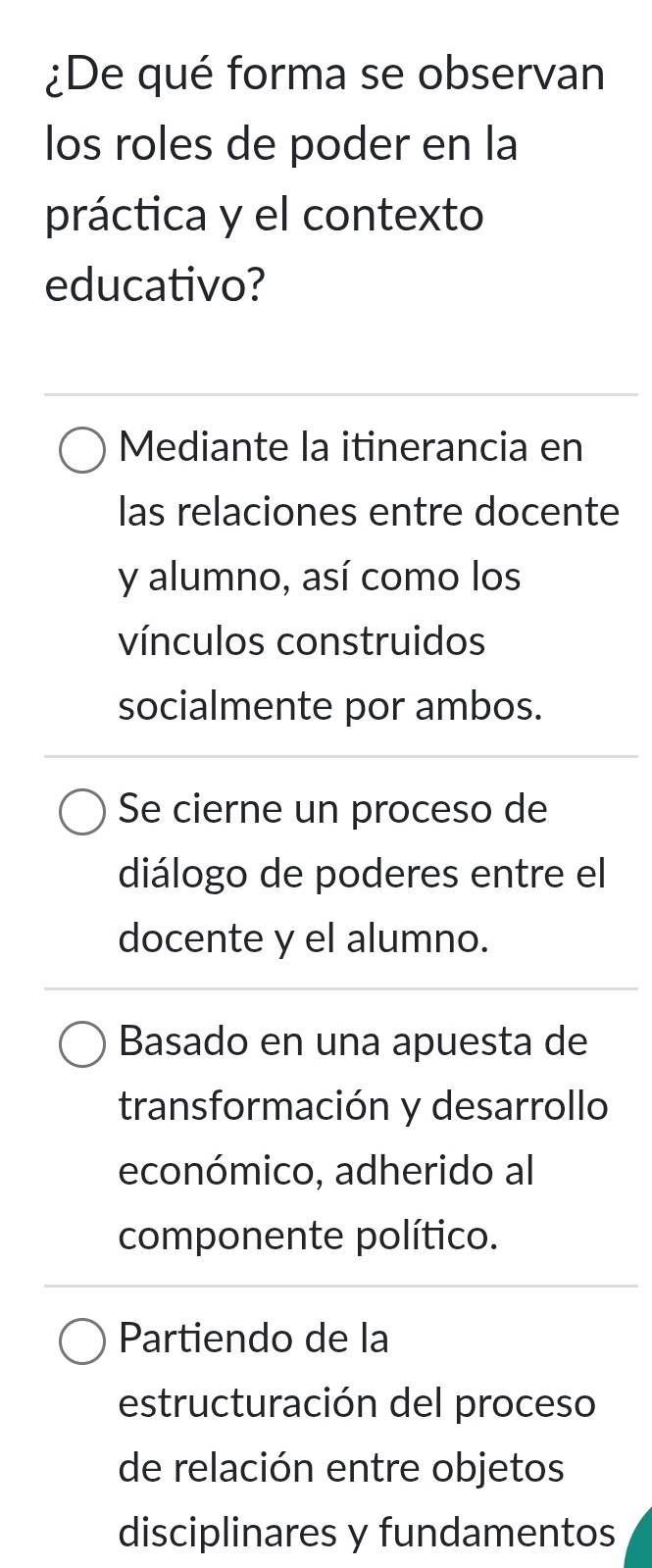Pick 'Basado en una apuesta de transformación' answer

click(82, 1043)
